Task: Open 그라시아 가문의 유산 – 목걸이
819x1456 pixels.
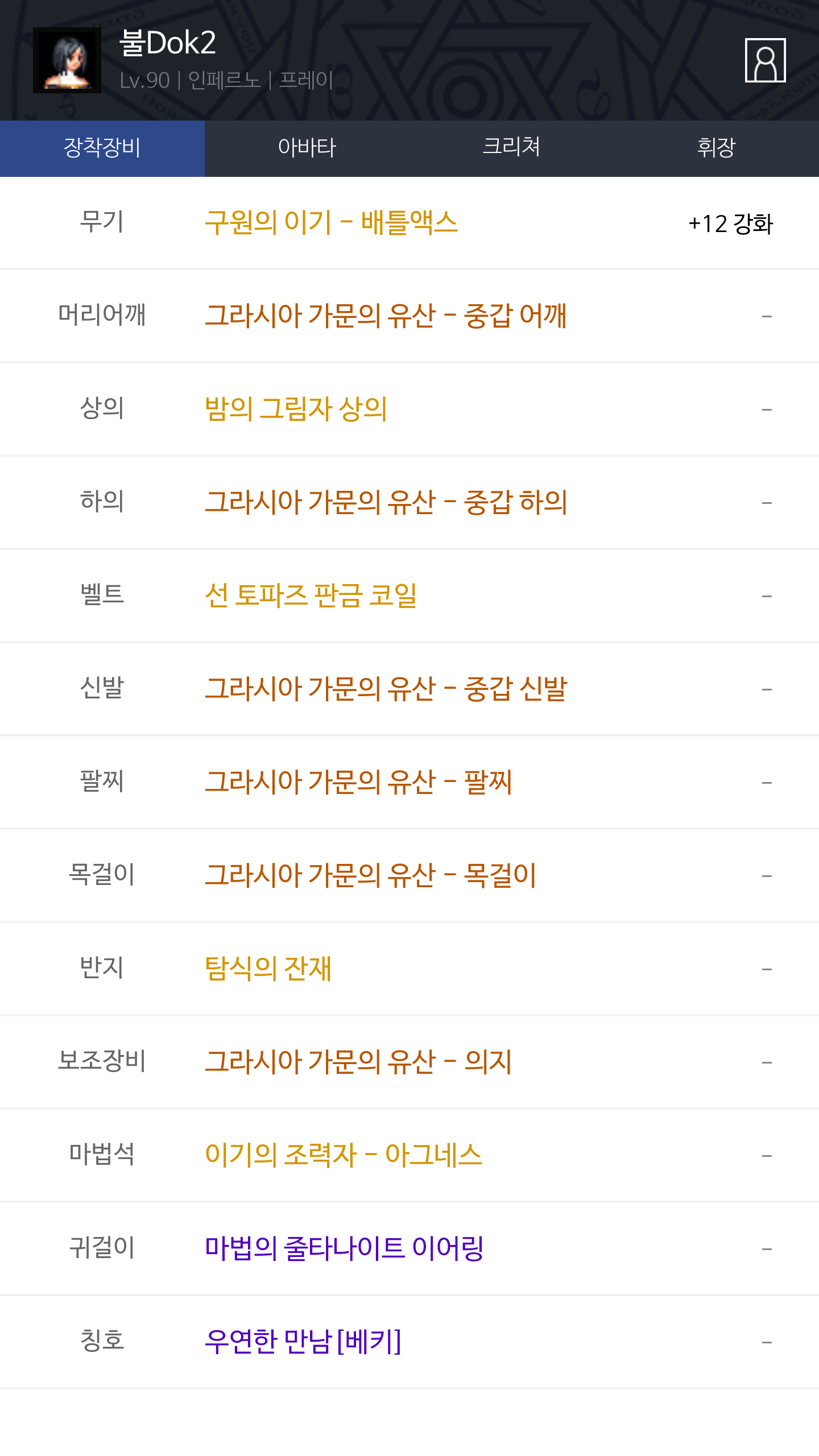Action: tap(370, 875)
